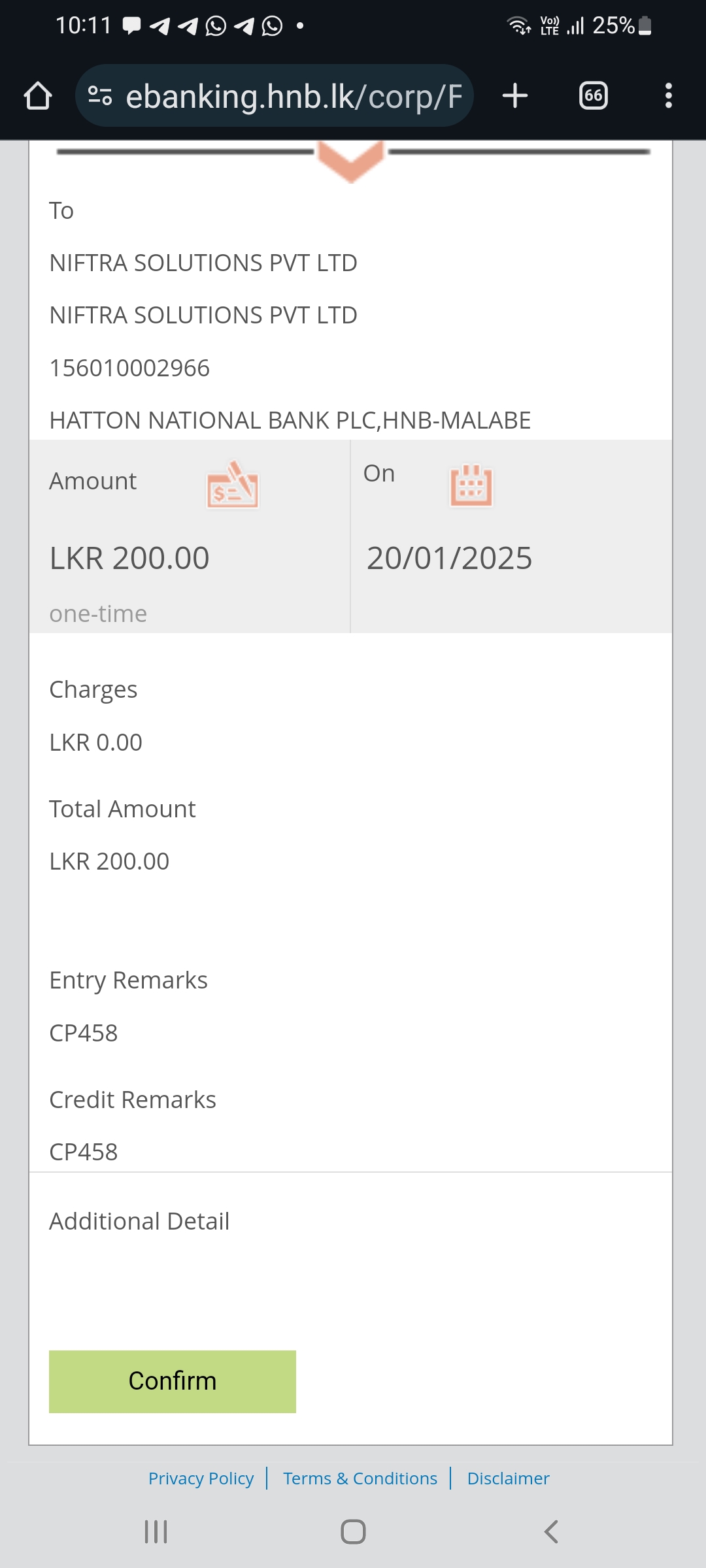Open the Privacy Policy link
Image resolution: width=706 pixels, height=1568 pixels.
coord(201,1478)
